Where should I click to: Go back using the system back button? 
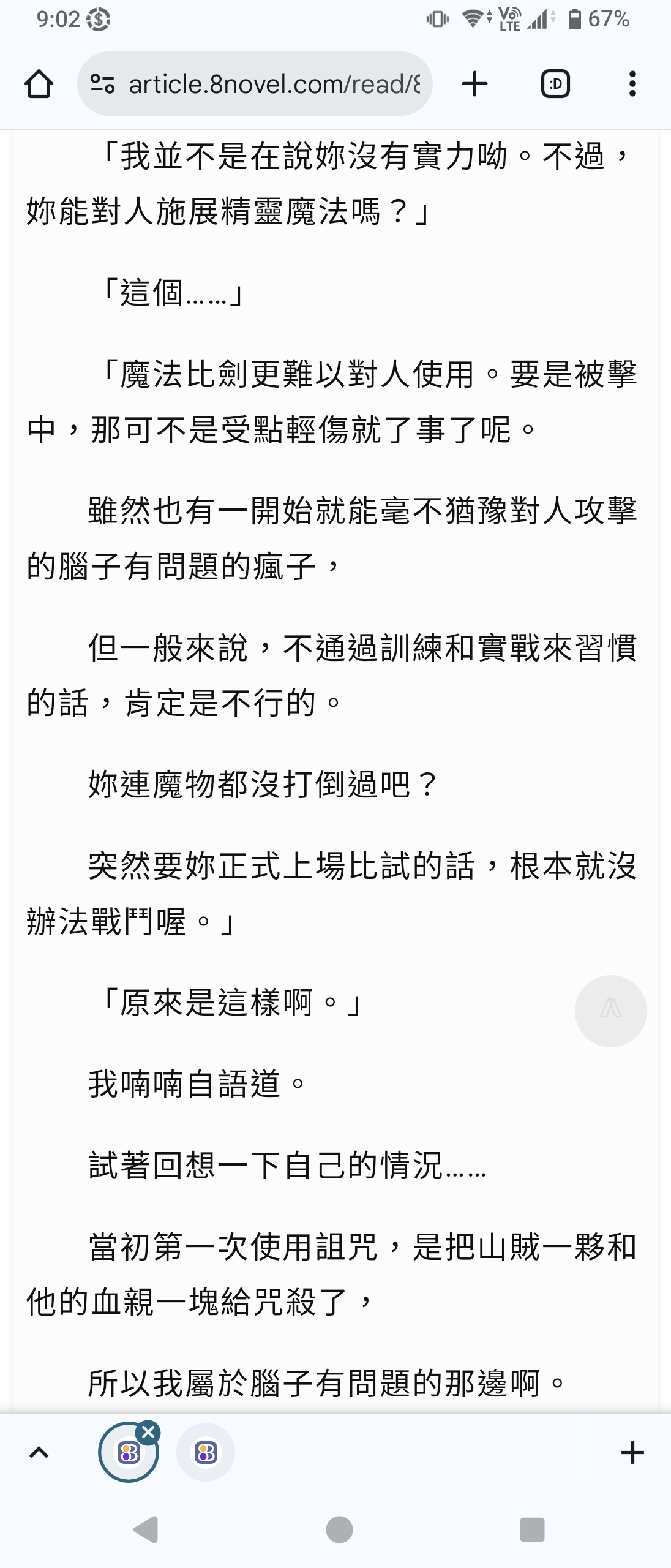[146, 1529]
